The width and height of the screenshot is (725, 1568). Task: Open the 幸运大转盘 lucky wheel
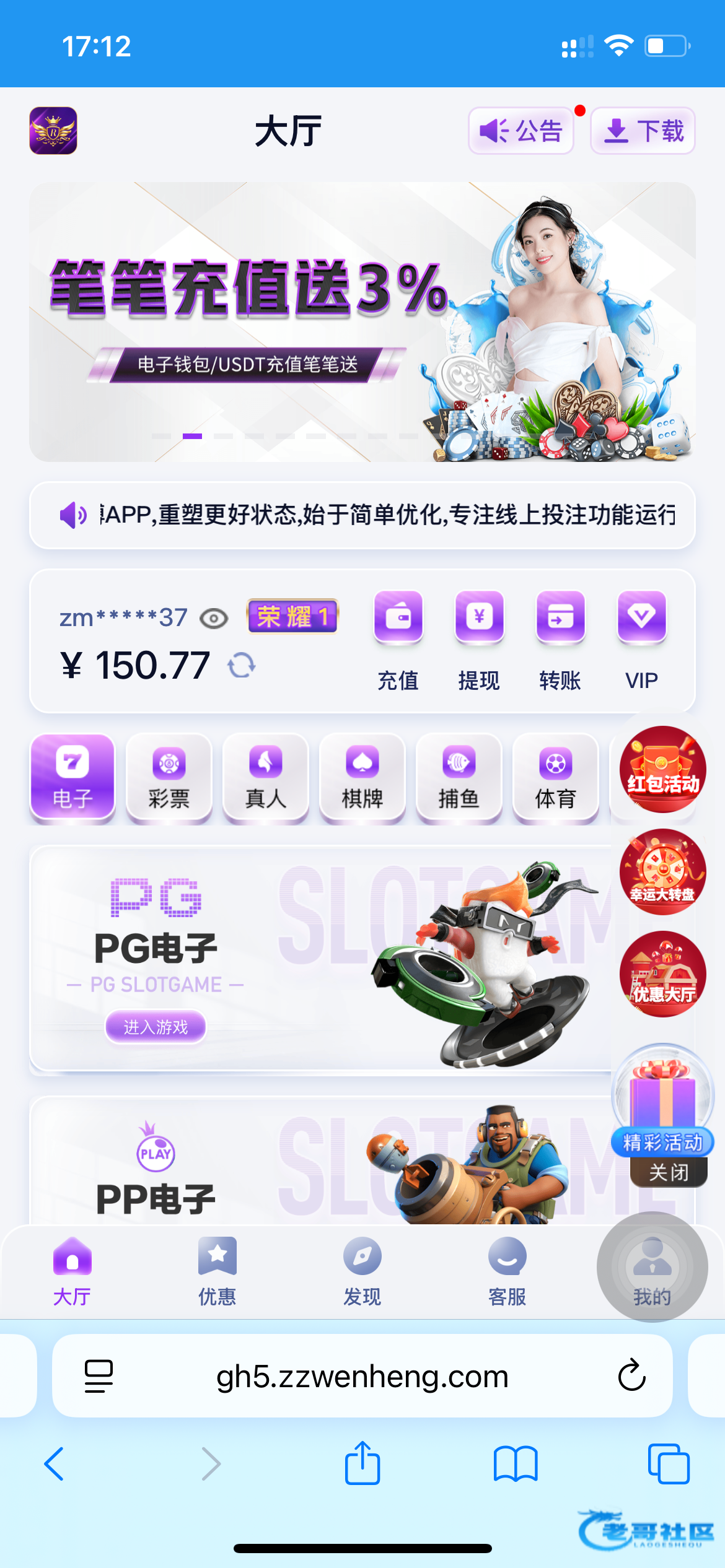662,872
